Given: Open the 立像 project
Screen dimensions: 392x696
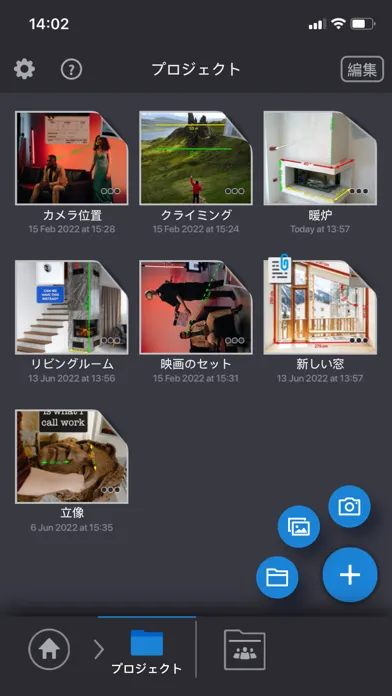Looking at the screenshot, I should 71,456.
